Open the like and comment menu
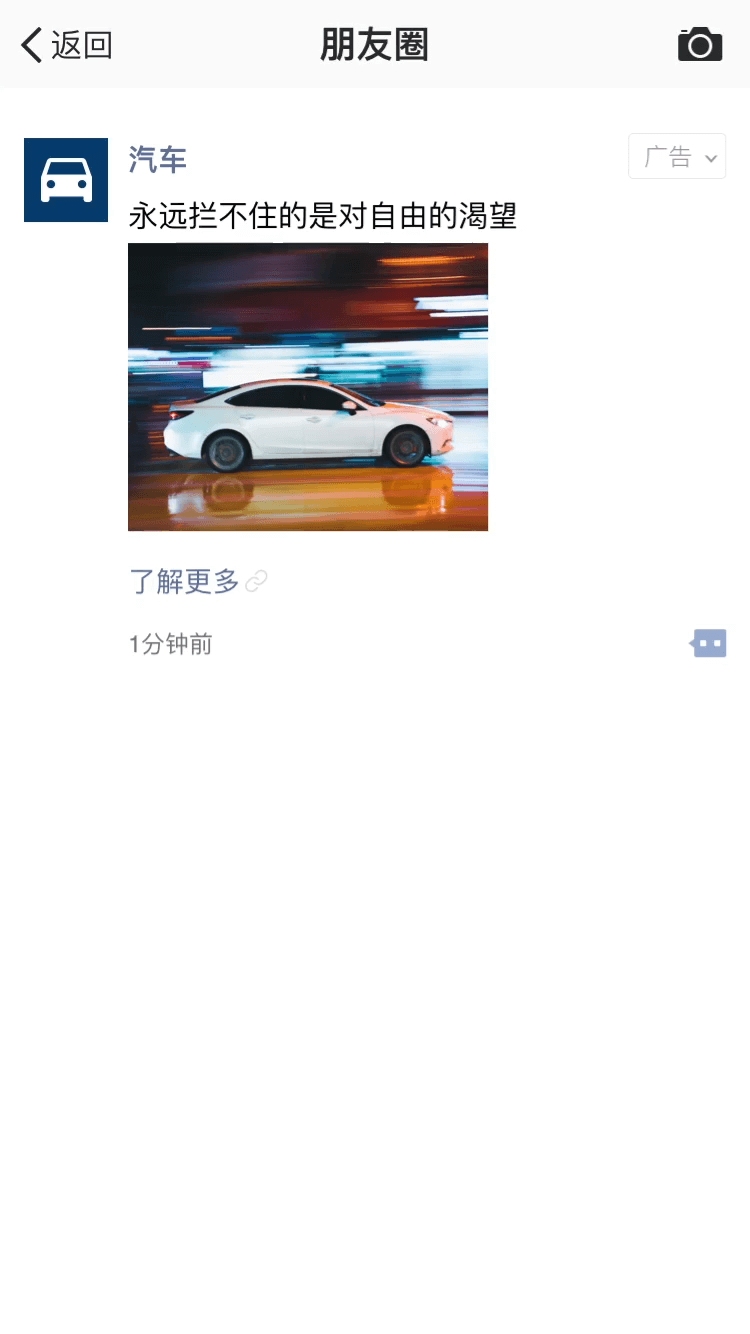 click(x=709, y=643)
